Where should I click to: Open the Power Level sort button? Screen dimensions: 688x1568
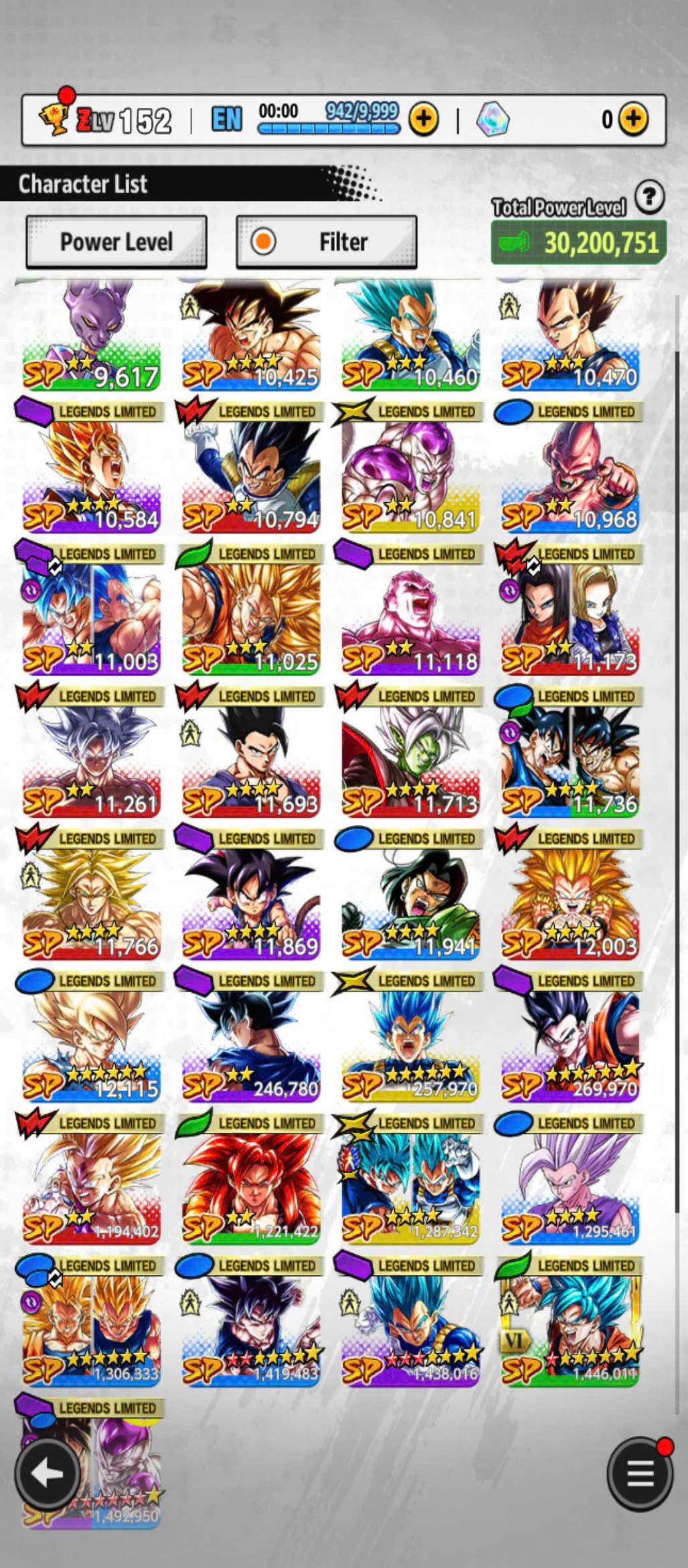pyautogui.click(x=116, y=242)
